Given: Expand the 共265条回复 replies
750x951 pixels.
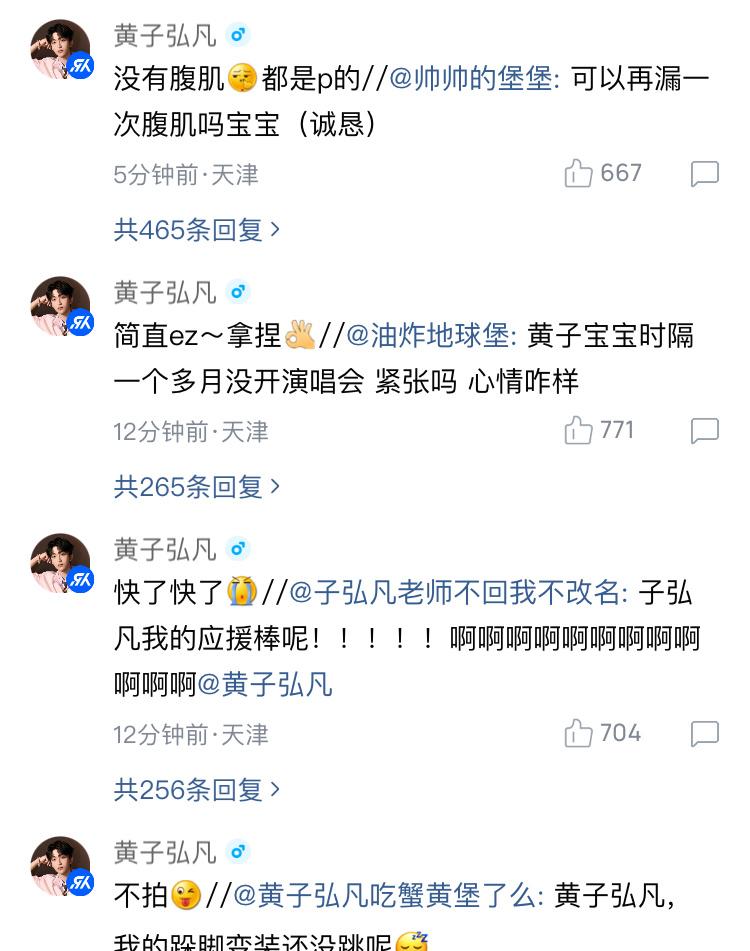Looking at the screenshot, I should click(x=196, y=487).
